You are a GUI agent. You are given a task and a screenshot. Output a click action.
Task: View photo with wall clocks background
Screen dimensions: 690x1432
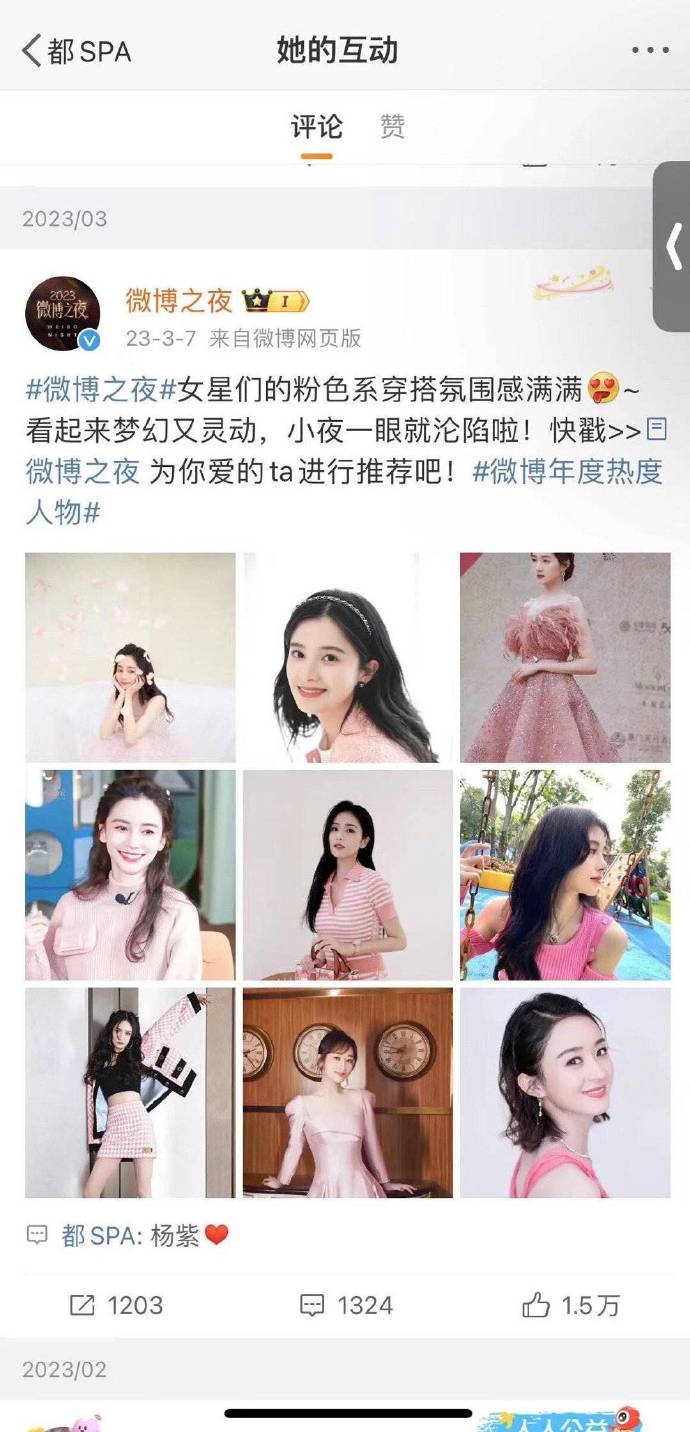[347, 1092]
